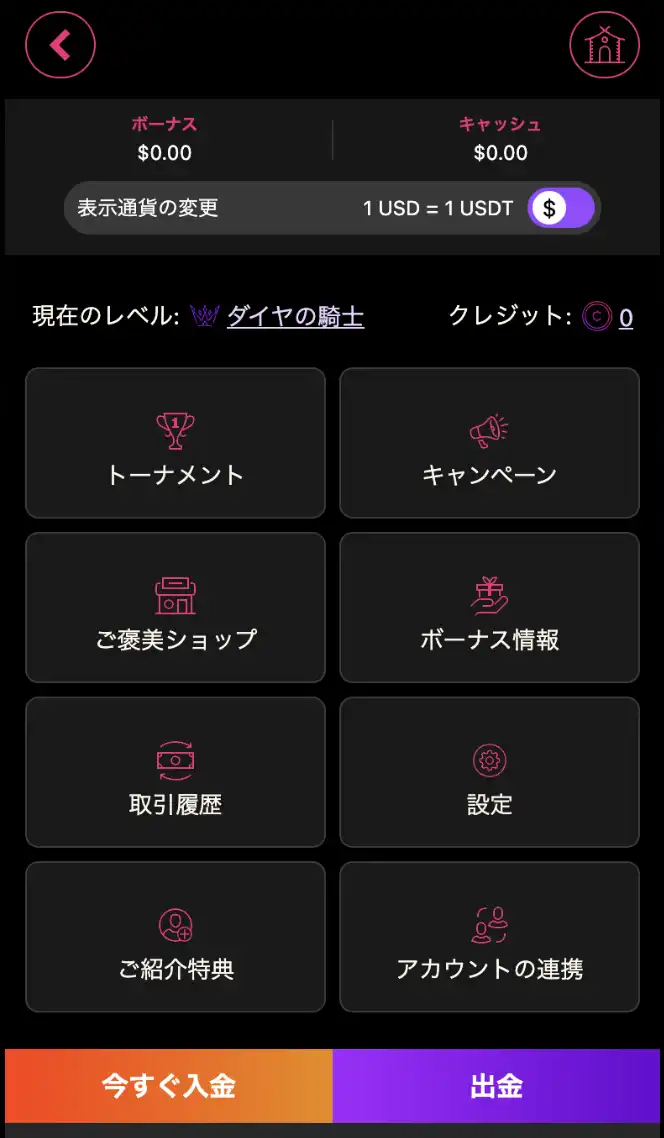
Task: Open 取引履歴 transaction history
Action: click(175, 772)
